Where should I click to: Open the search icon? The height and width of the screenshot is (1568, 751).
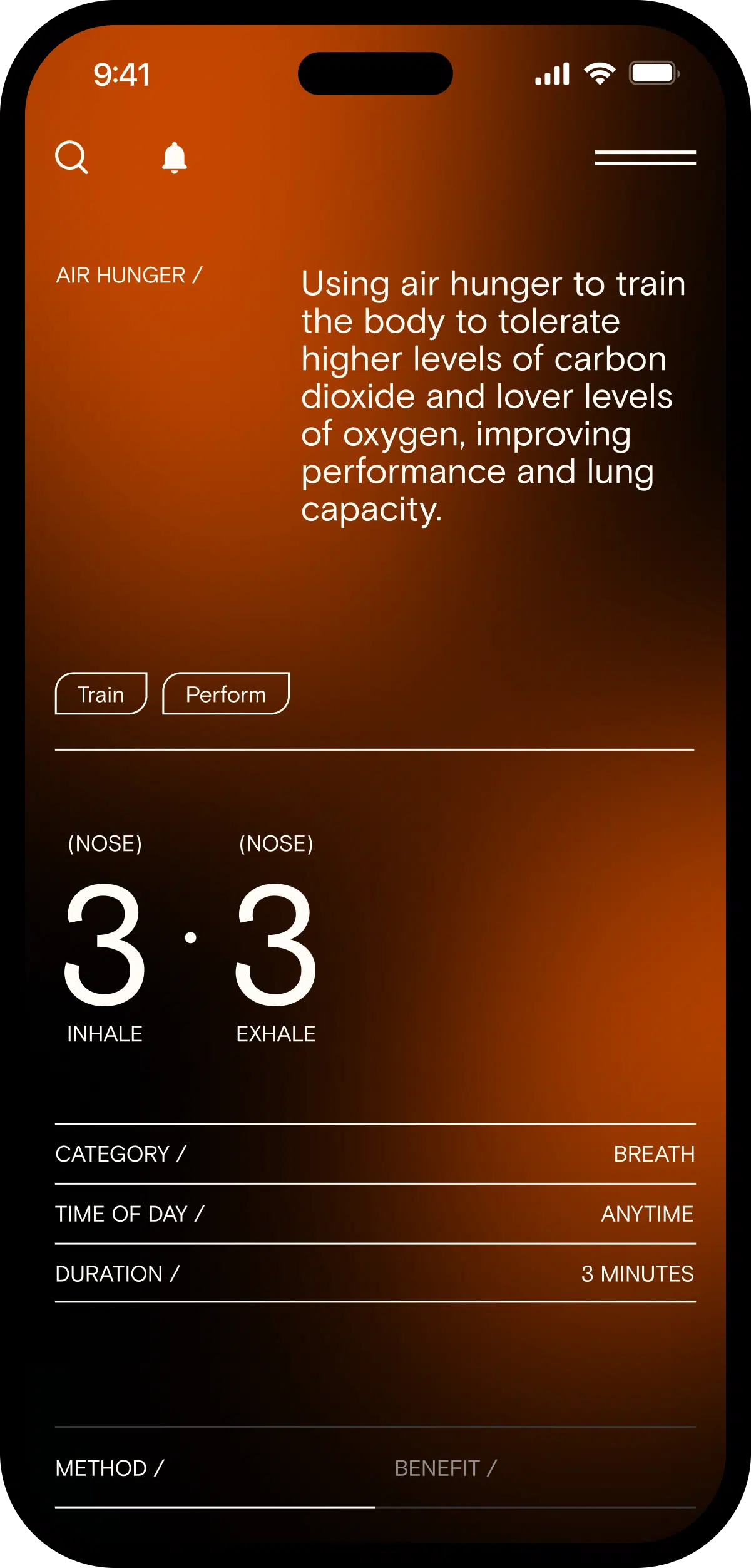tap(71, 157)
